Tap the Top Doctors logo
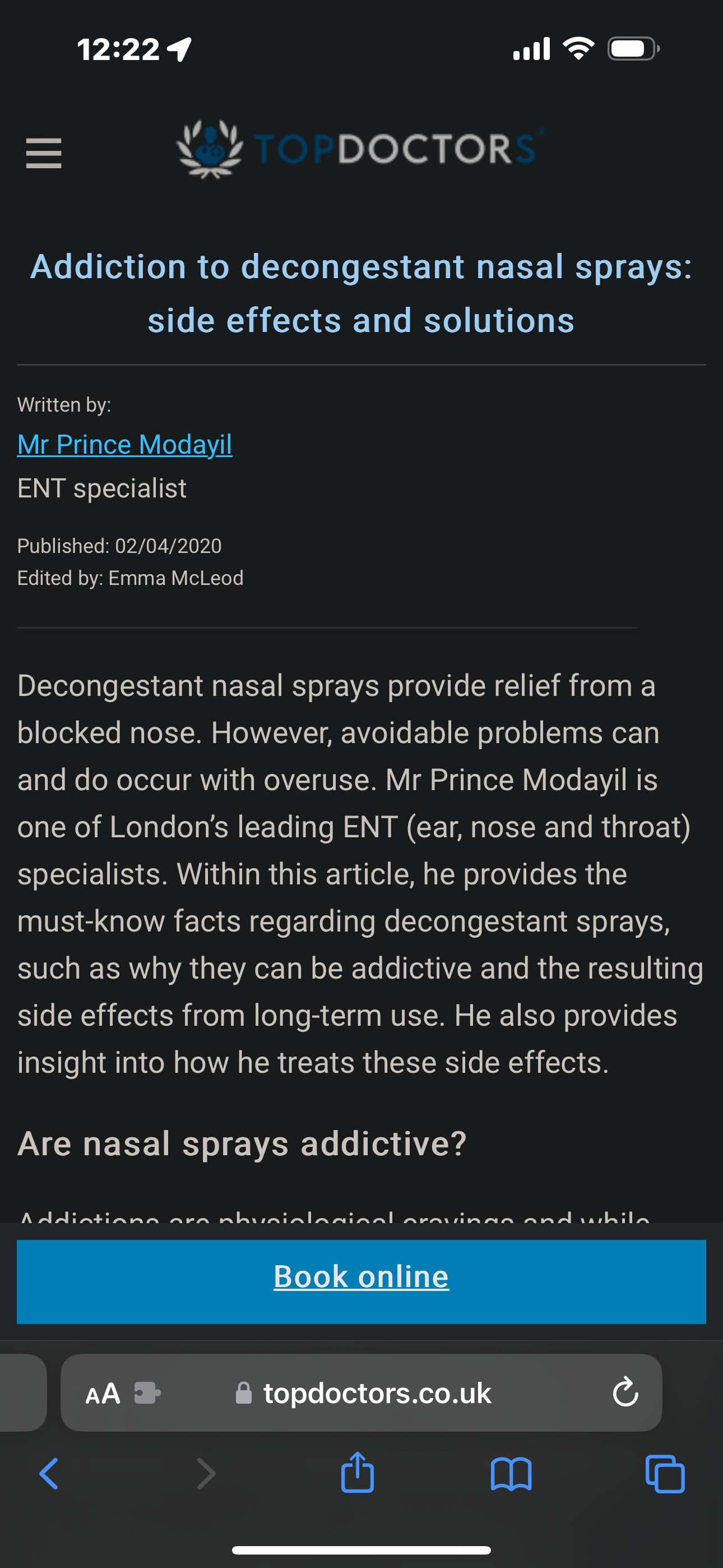This screenshot has height=1568, width=723. coord(360,149)
